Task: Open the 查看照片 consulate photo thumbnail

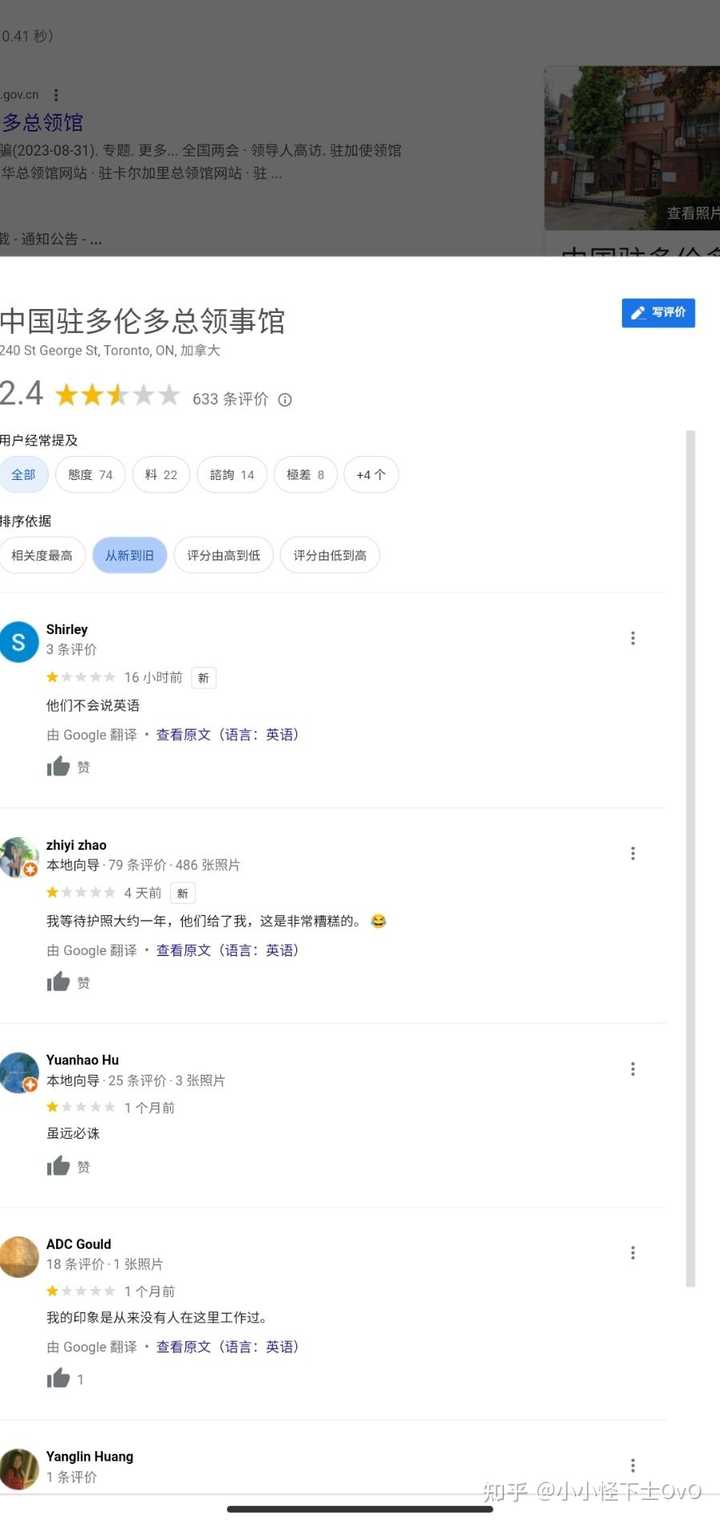Action: pyautogui.click(x=632, y=148)
